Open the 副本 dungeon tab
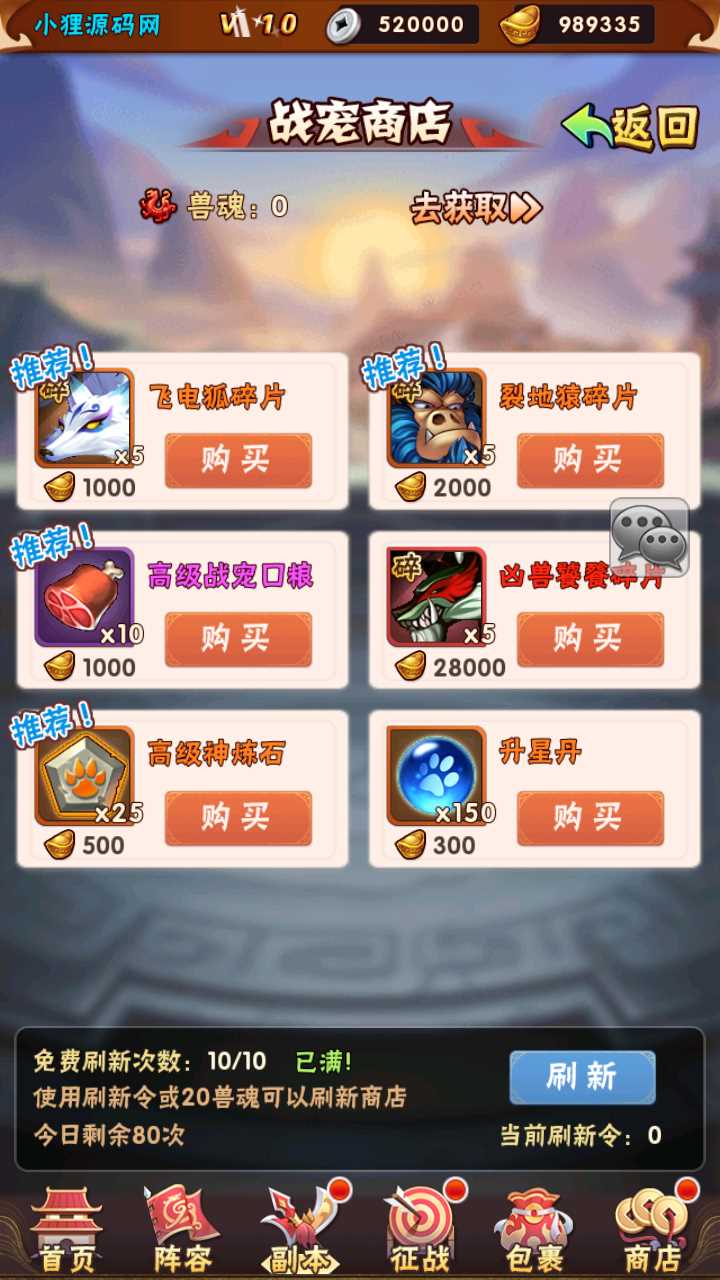This screenshot has width=720, height=1280. click(x=300, y=1229)
